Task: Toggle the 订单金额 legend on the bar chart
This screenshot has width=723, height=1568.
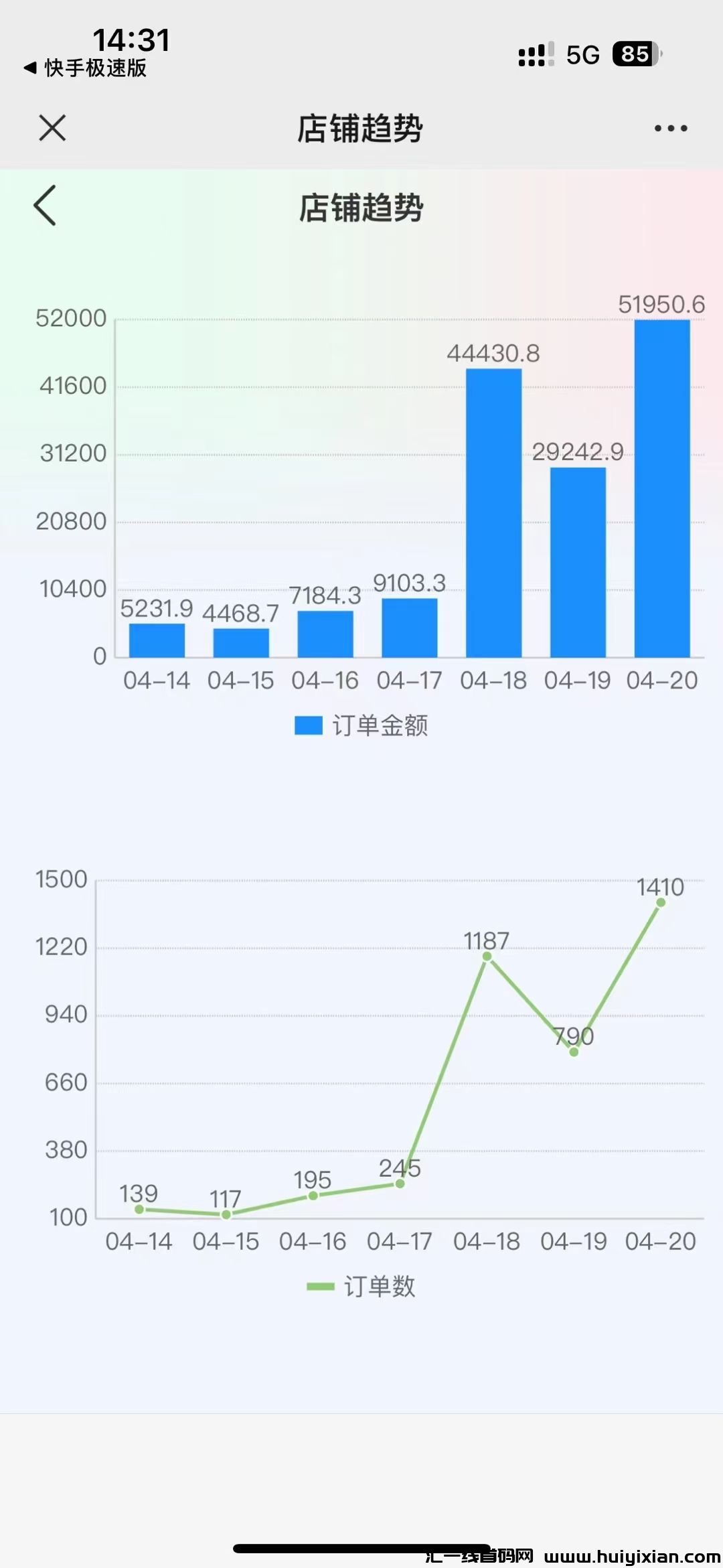Action: point(361,725)
